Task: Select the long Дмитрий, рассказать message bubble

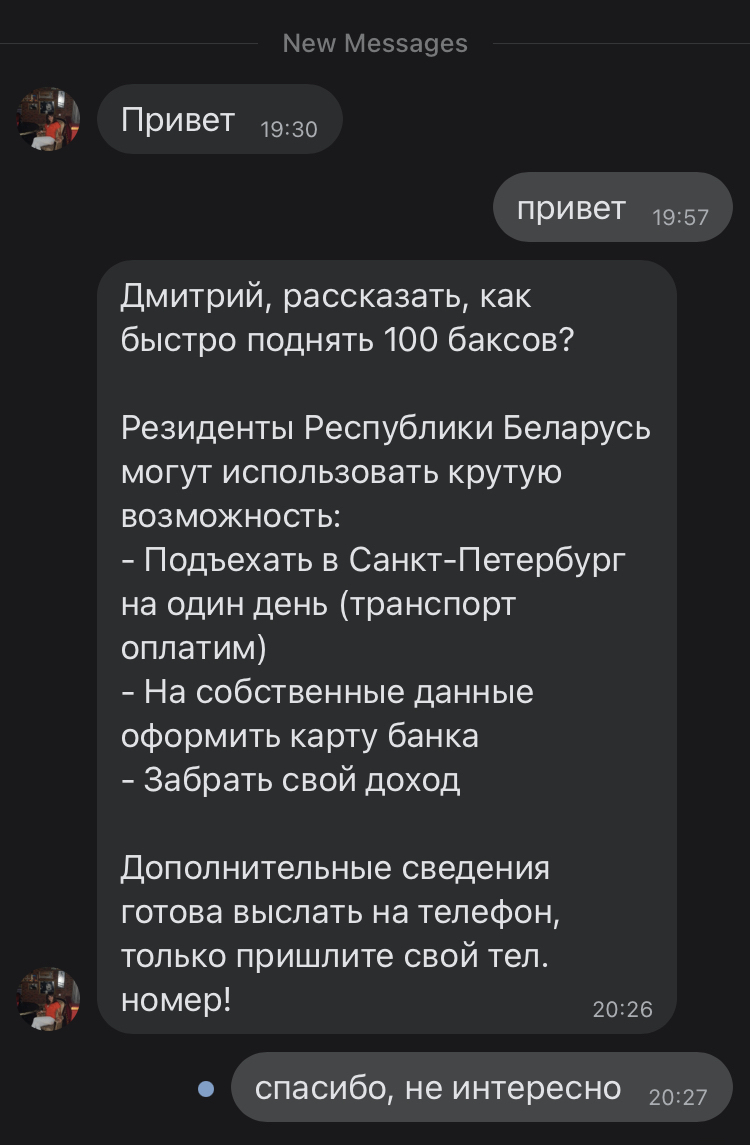Action: coord(386,646)
